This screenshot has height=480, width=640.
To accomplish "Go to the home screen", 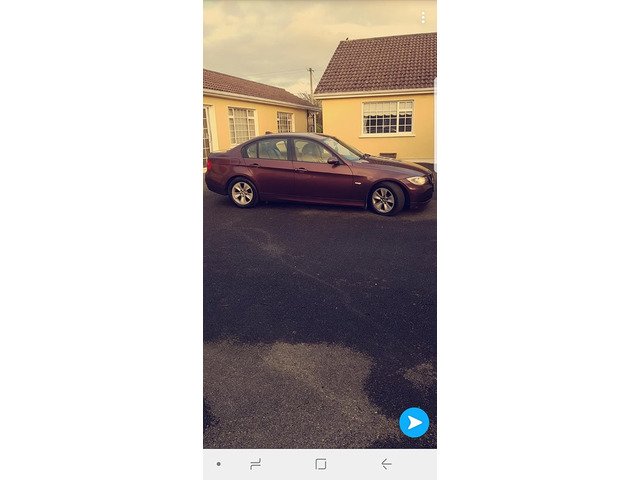I will point(320,464).
